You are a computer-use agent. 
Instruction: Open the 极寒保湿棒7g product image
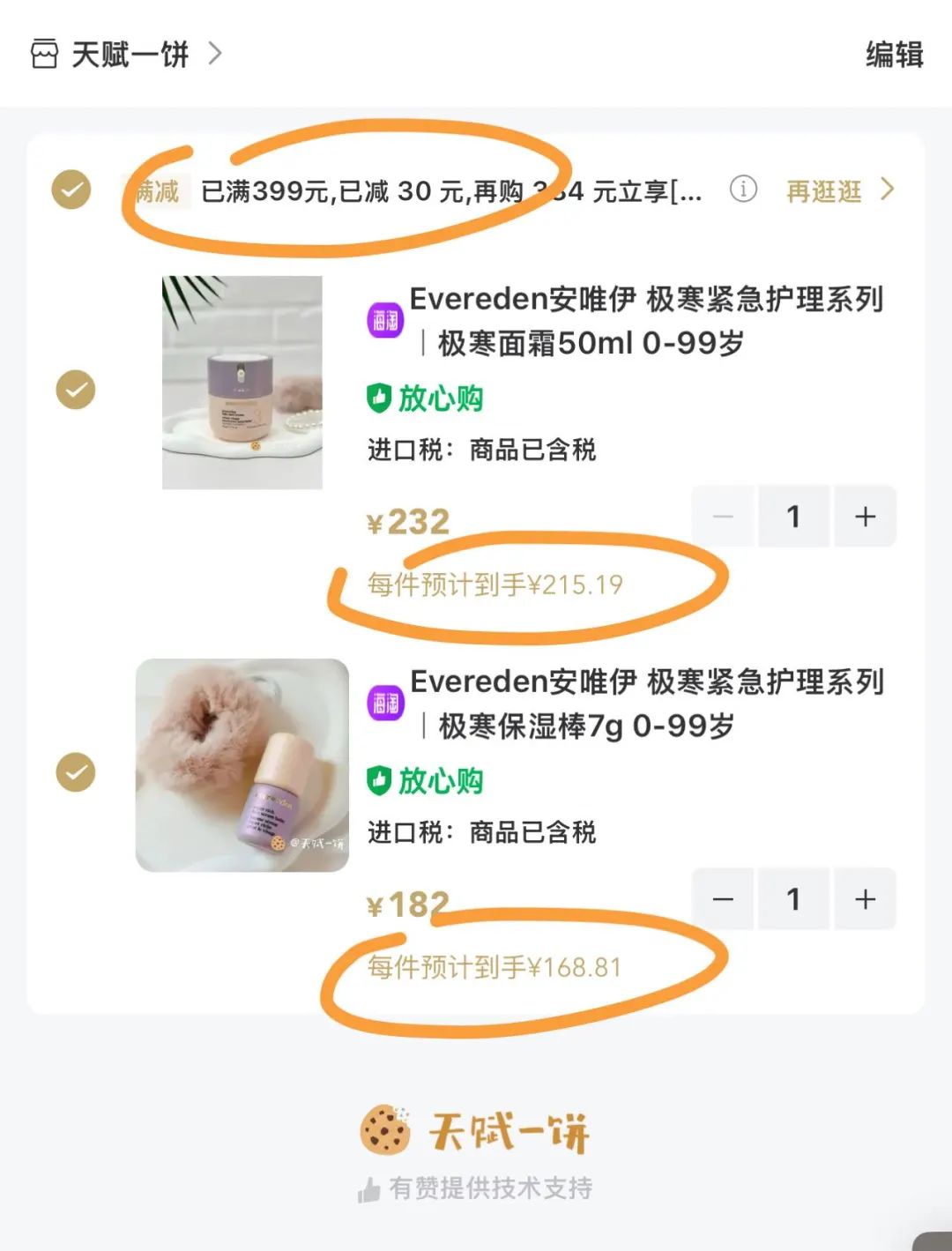pos(242,765)
